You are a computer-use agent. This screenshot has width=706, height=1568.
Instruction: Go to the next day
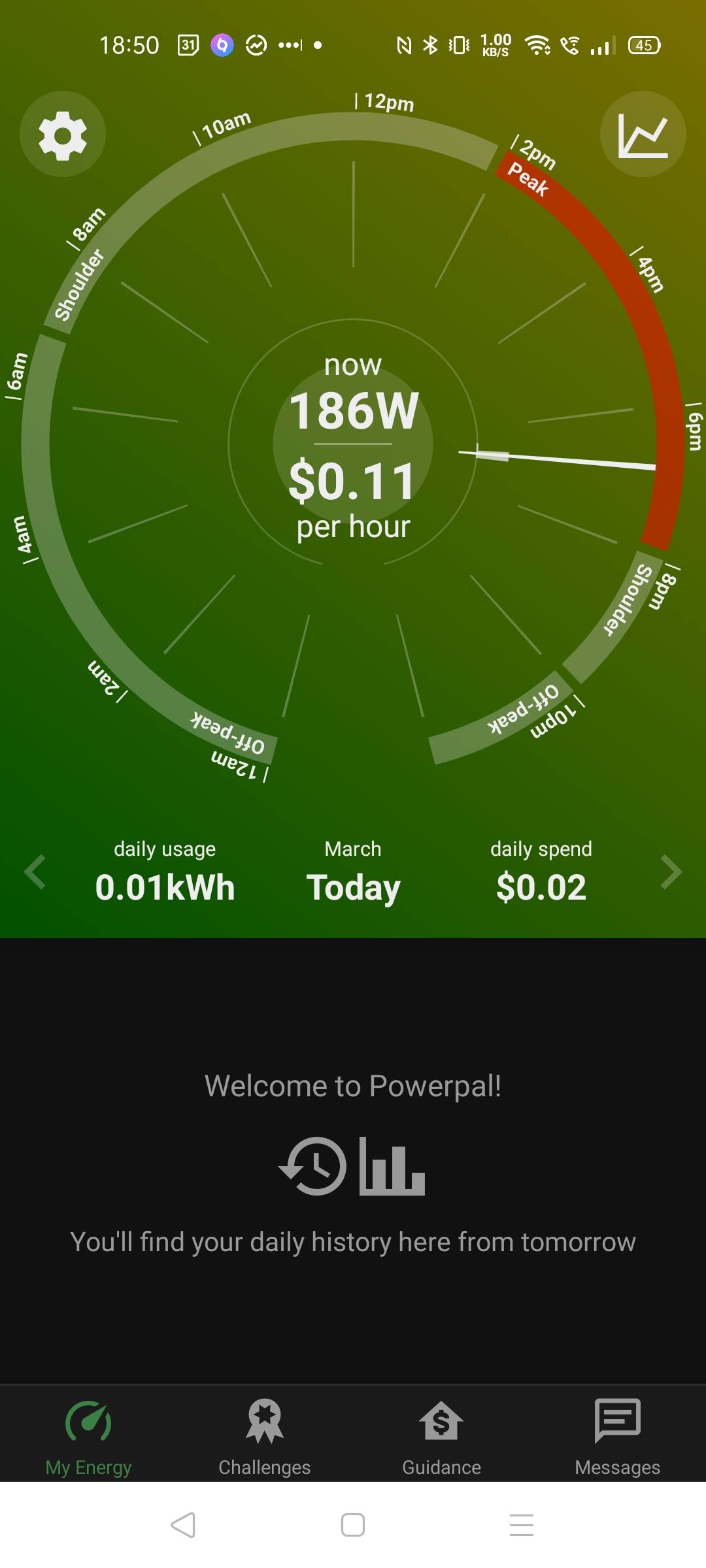pyautogui.click(x=671, y=872)
